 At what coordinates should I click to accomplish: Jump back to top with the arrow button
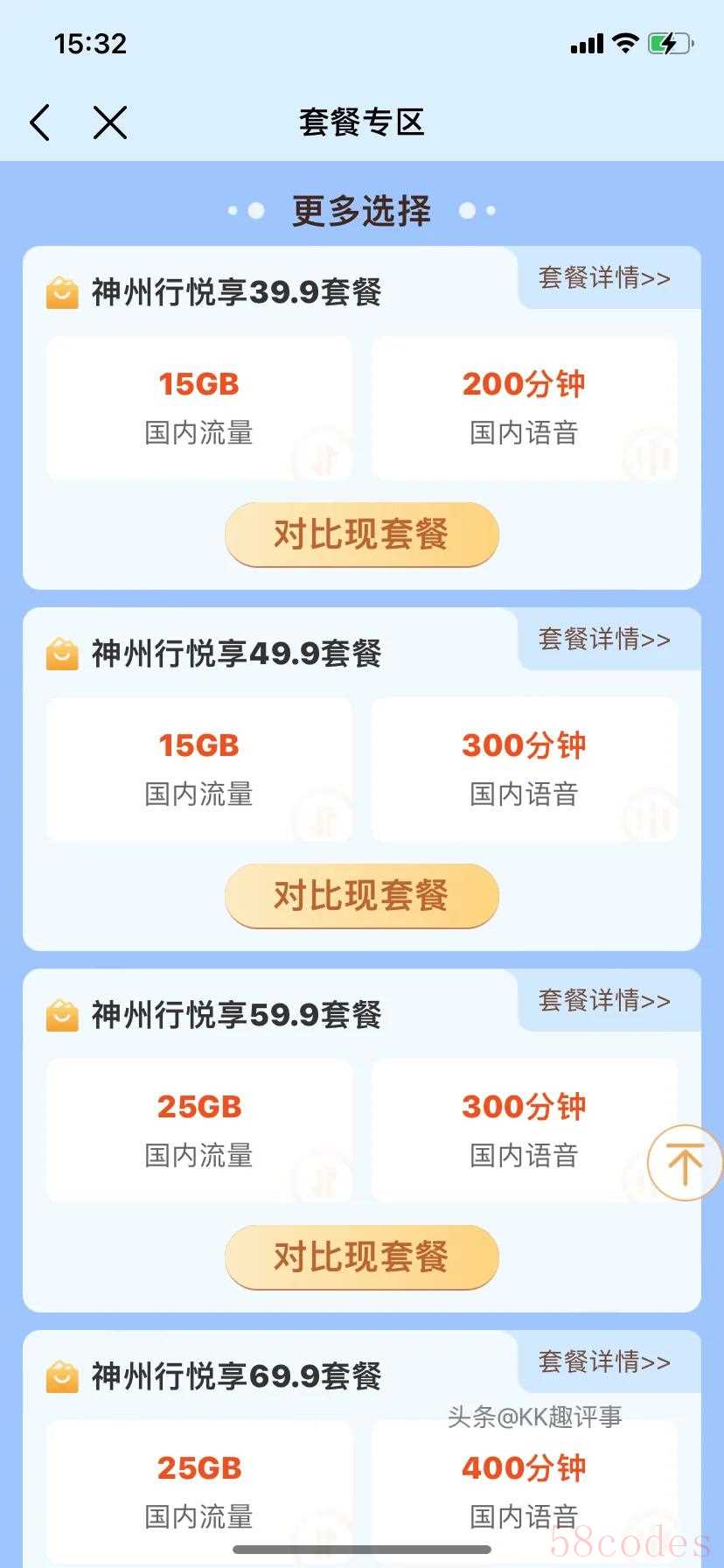tap(685, 1163)
